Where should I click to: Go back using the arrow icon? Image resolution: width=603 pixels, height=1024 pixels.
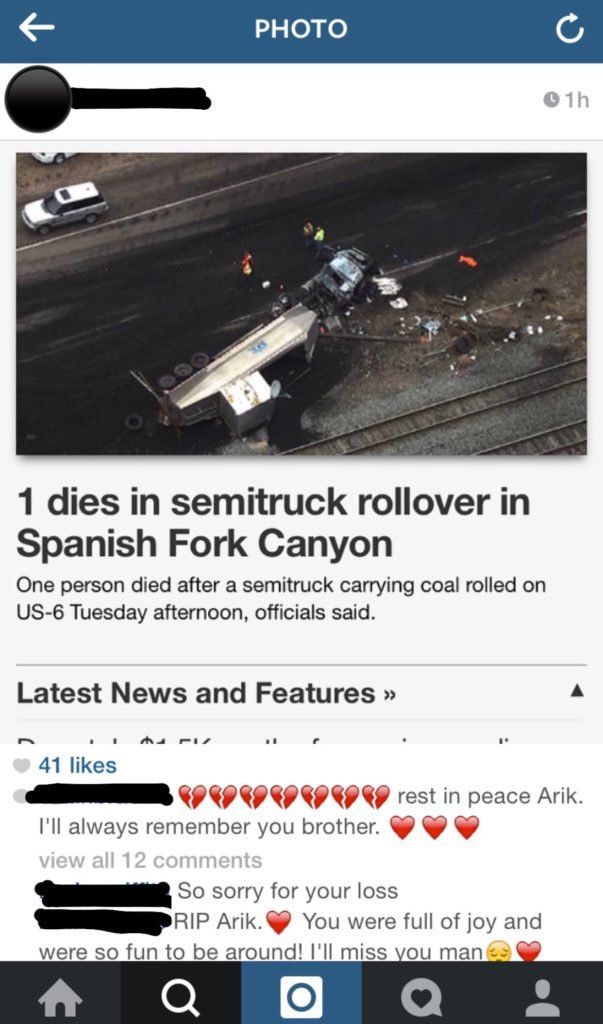click(x=36, y=29)
